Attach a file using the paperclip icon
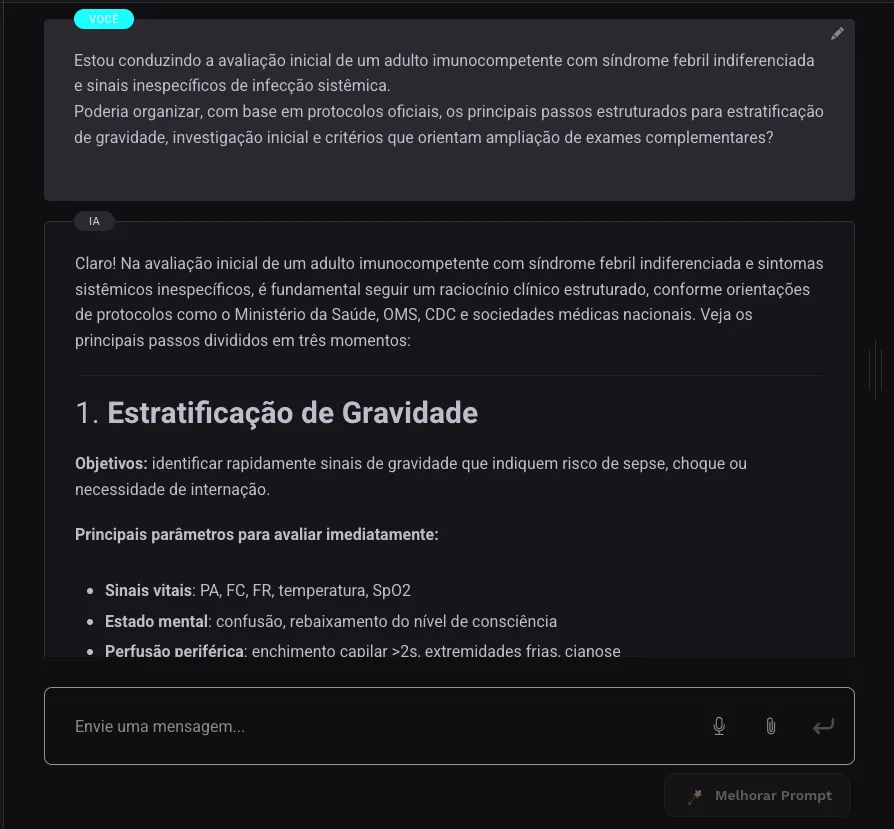 click(x=770, y=726)
